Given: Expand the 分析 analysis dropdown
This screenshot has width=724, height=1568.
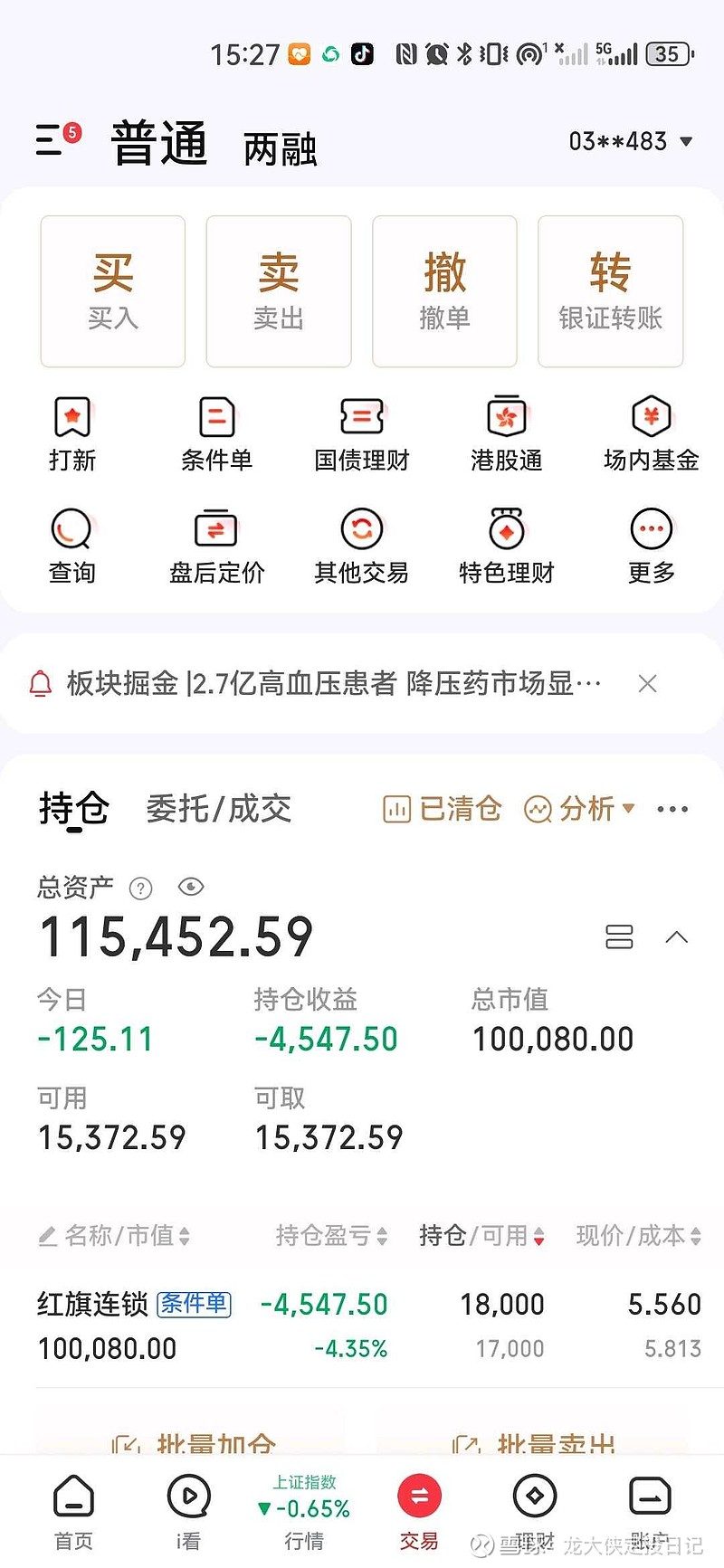Looking at the screenshot, I should point(580,809).
